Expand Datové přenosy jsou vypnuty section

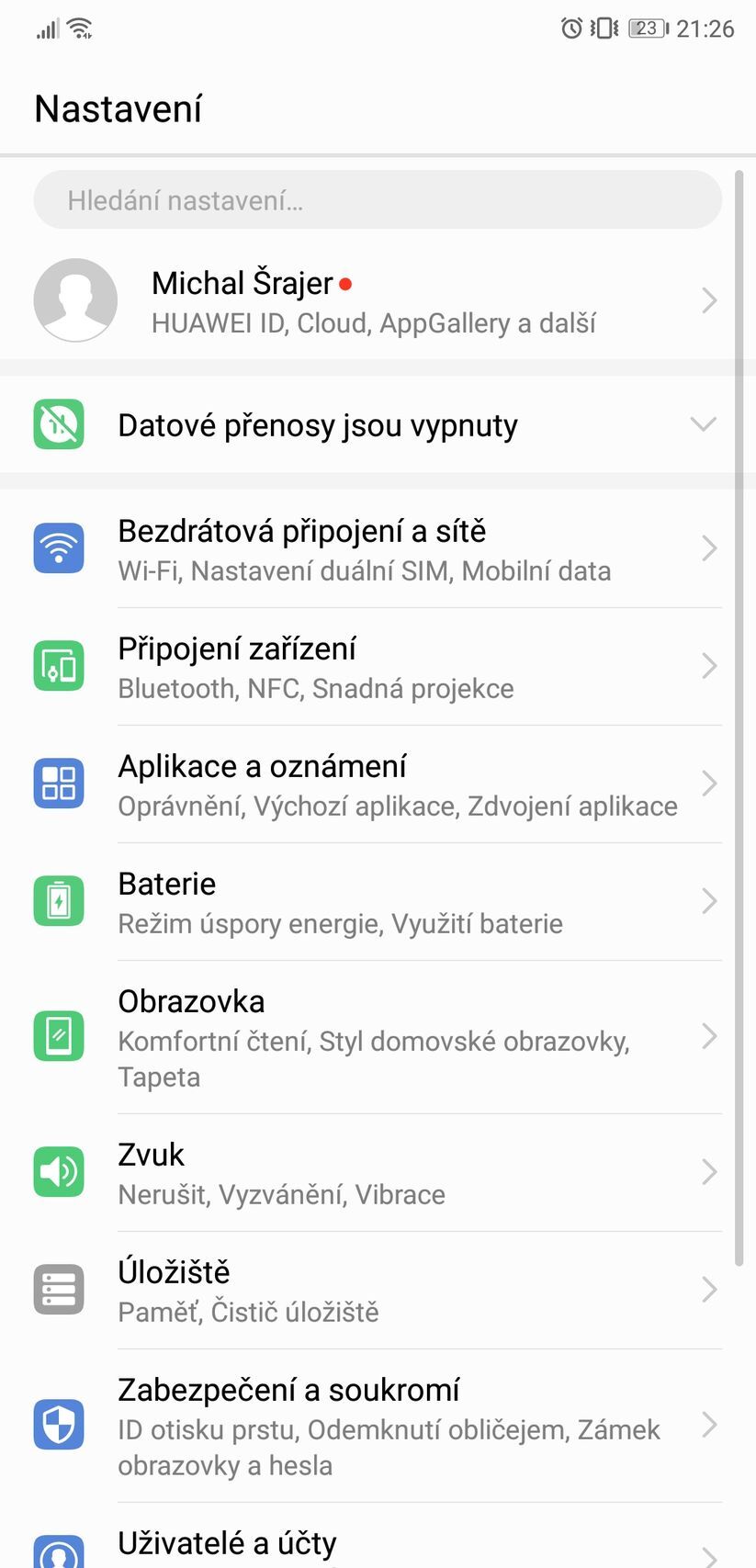coord(703,423)
